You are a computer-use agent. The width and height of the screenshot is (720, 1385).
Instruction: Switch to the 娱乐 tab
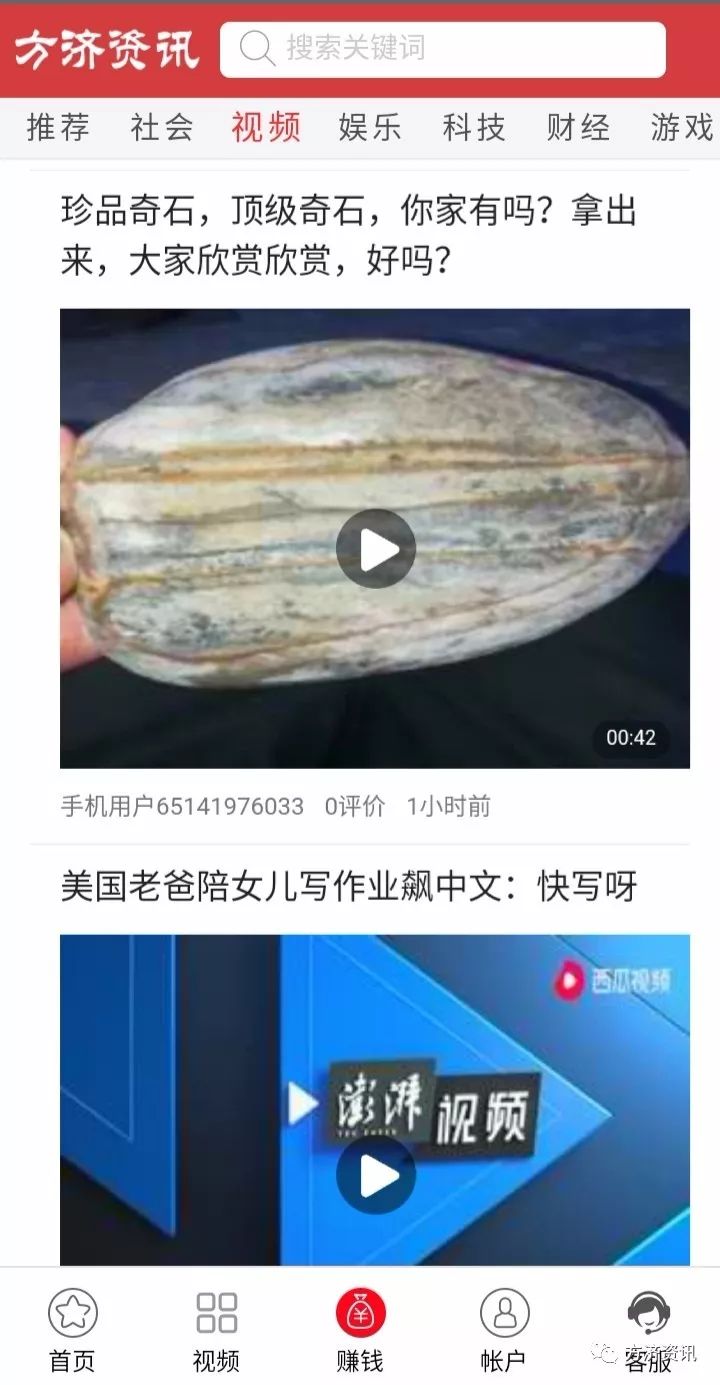point(370,128)
